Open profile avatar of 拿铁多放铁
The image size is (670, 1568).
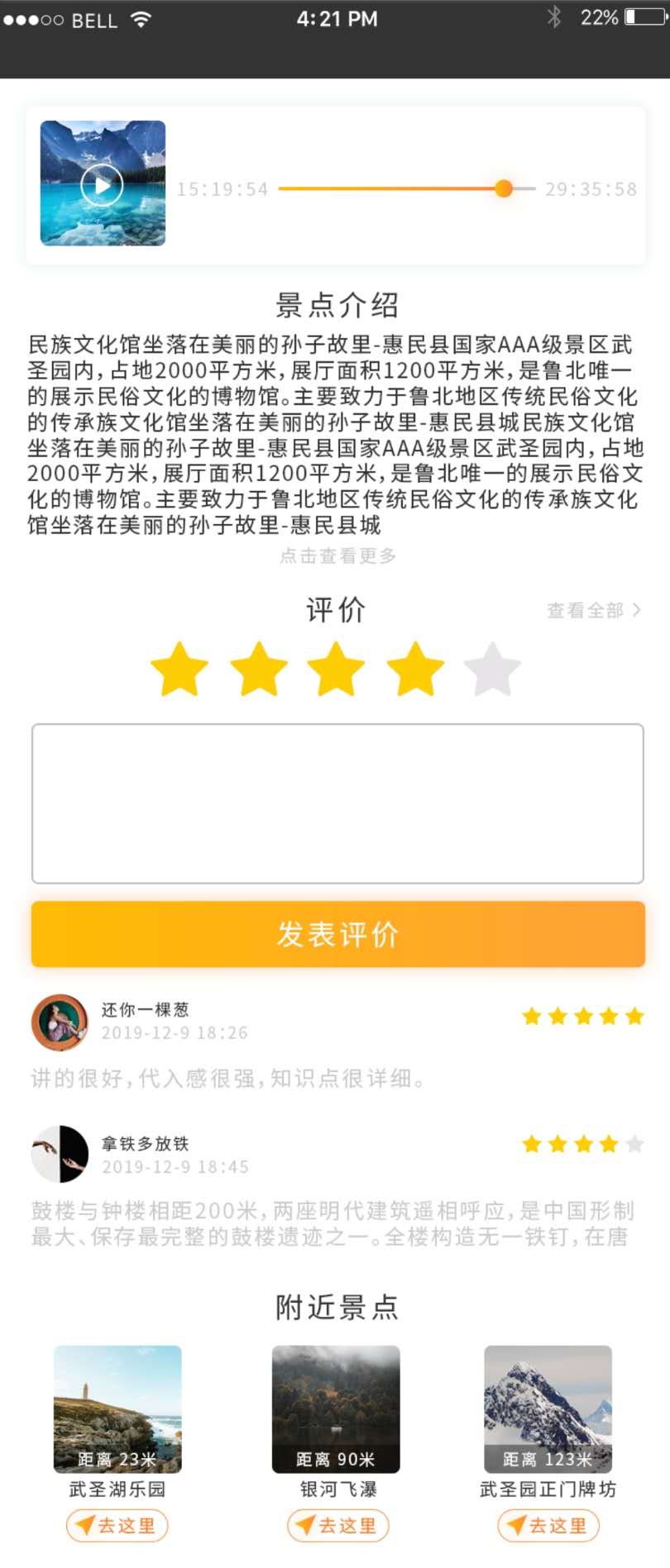tap(60, 1154)
